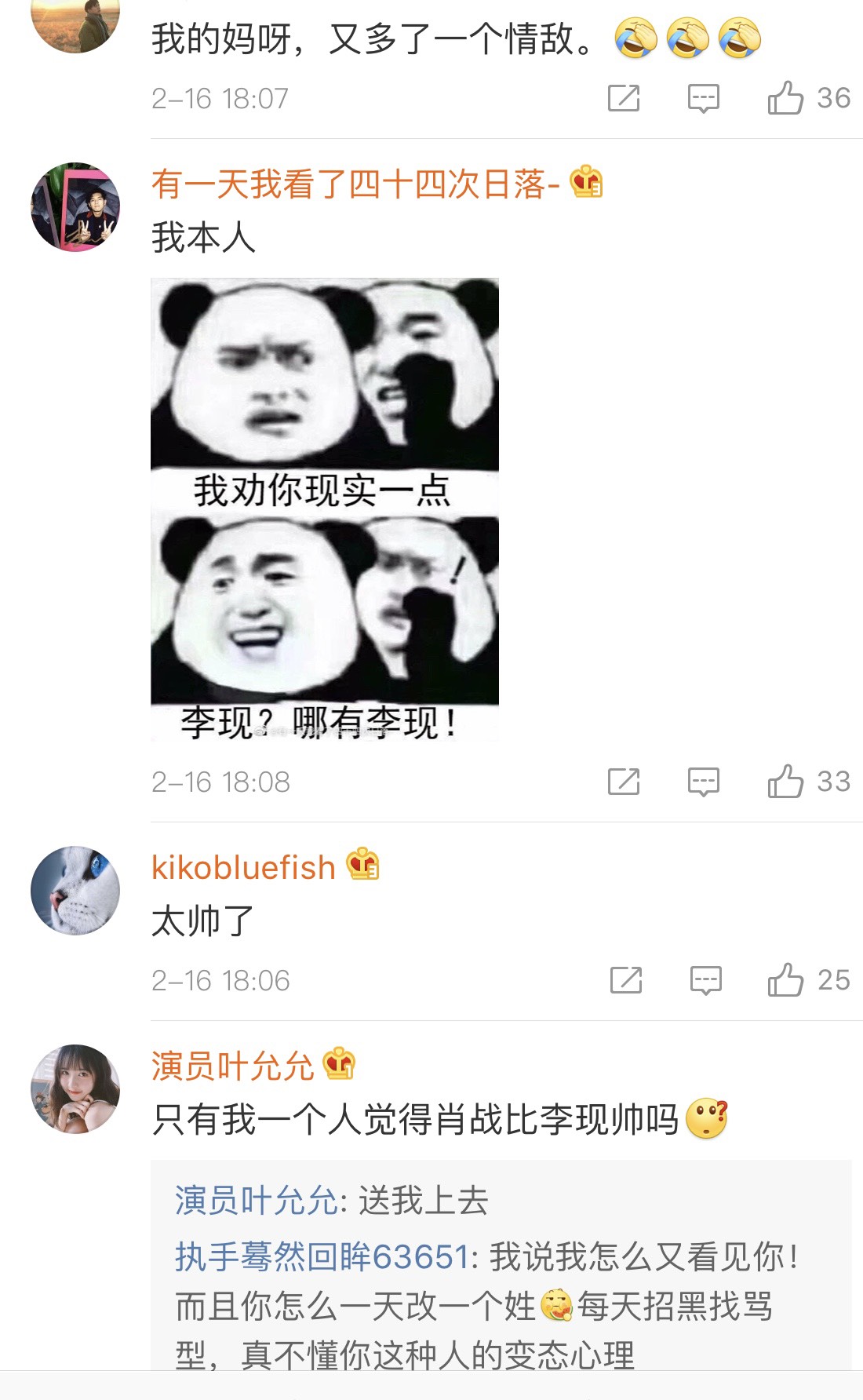863x1400 pixels.
Task: Repost kikobluefish's 太帅了 comment
Action: pos(626,981)
